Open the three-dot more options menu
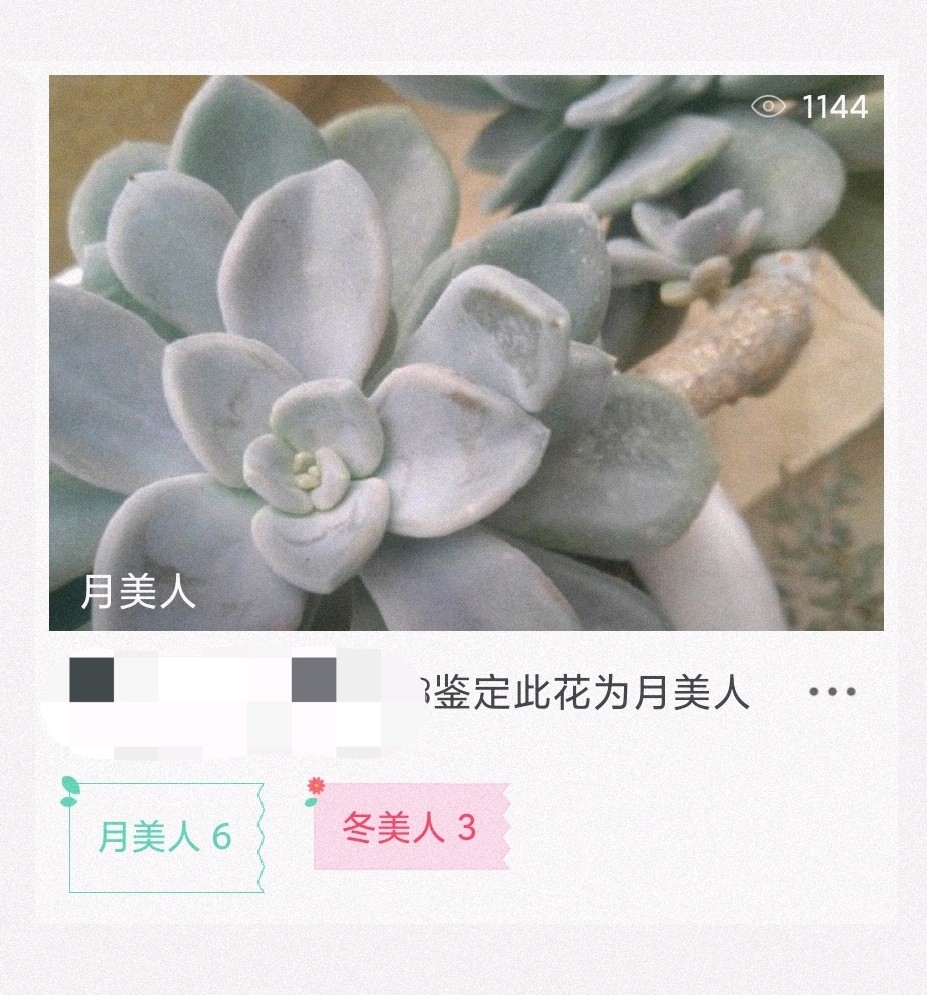Viewport: 927px width, 995px height. (832, 692)
